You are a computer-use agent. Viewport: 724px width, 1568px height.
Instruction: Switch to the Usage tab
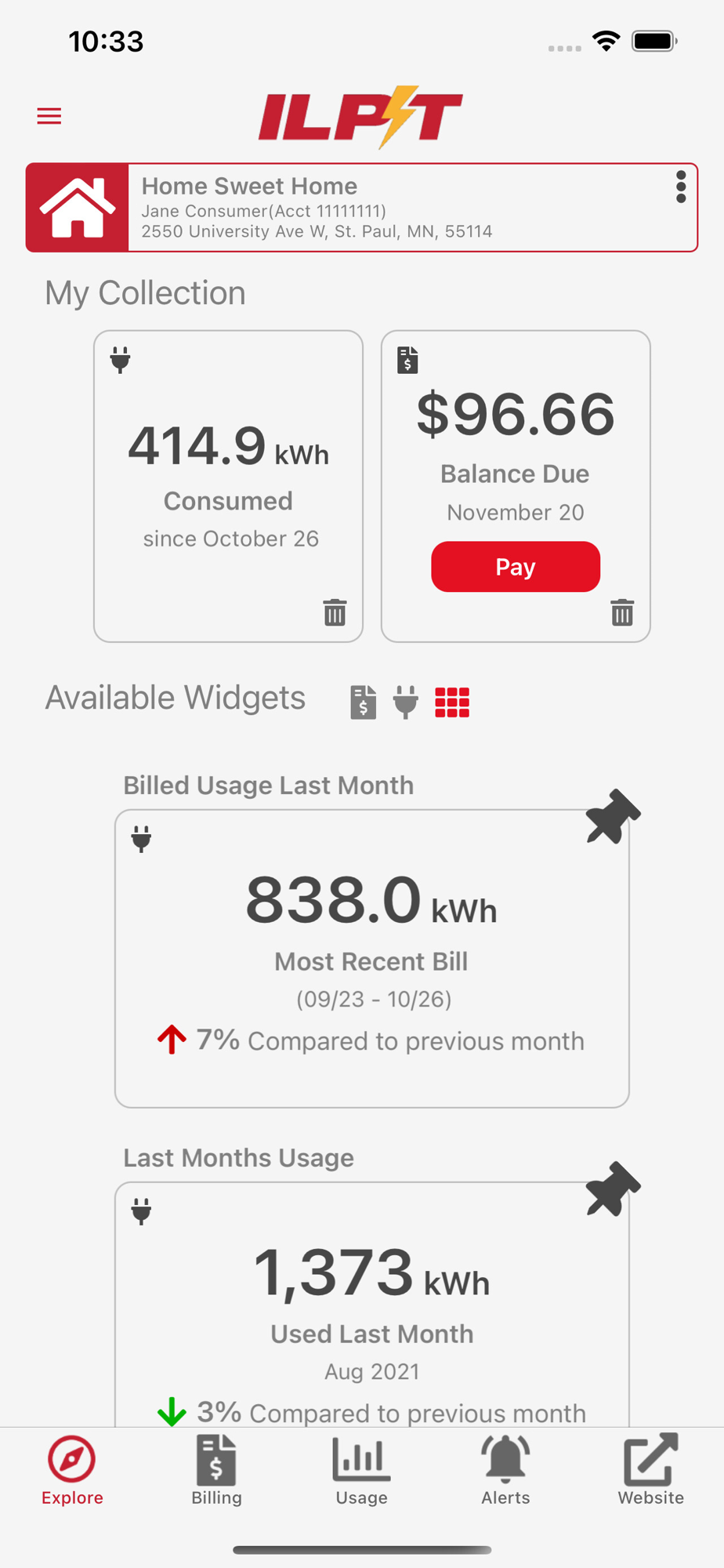[x=361, y=1470]
